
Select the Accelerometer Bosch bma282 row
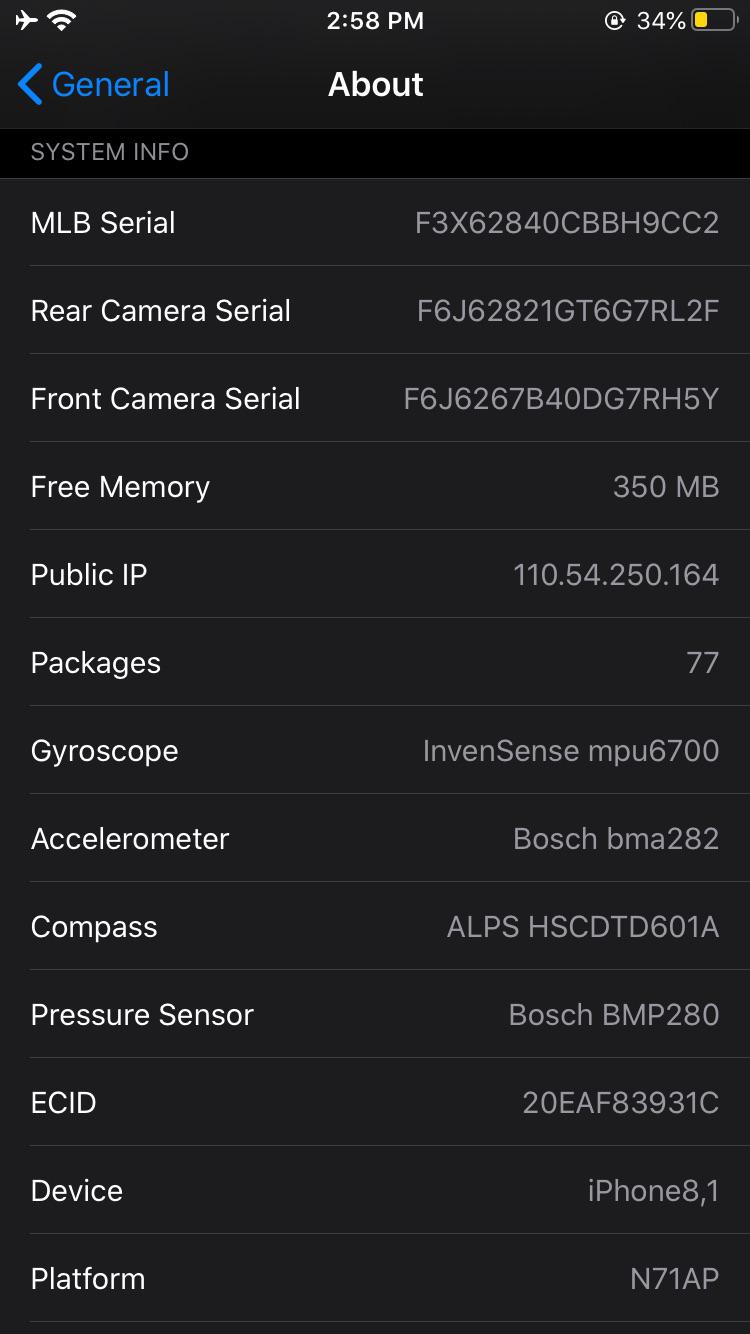[x=375, y=838]
